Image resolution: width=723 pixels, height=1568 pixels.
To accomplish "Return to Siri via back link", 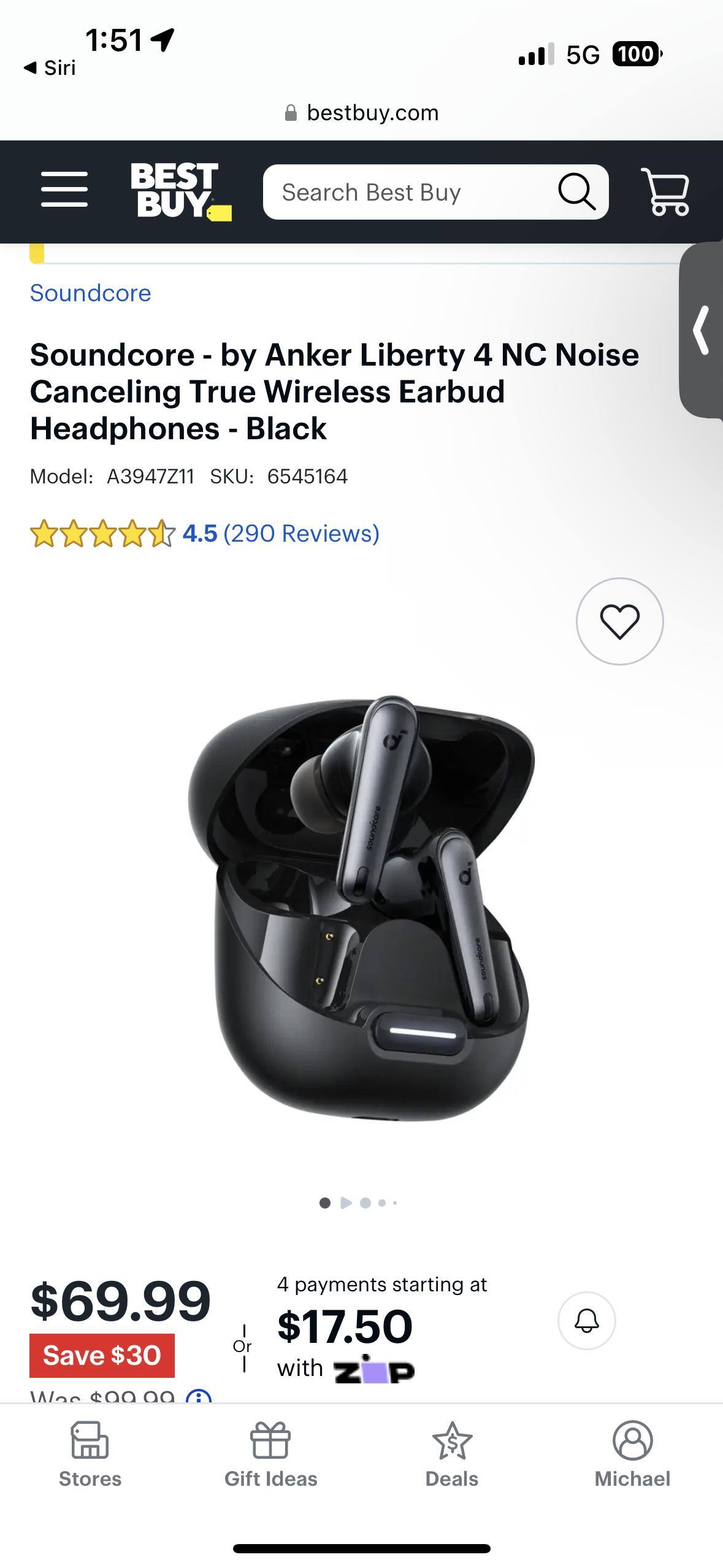I will pyautogui.click(x=50, y=67).
